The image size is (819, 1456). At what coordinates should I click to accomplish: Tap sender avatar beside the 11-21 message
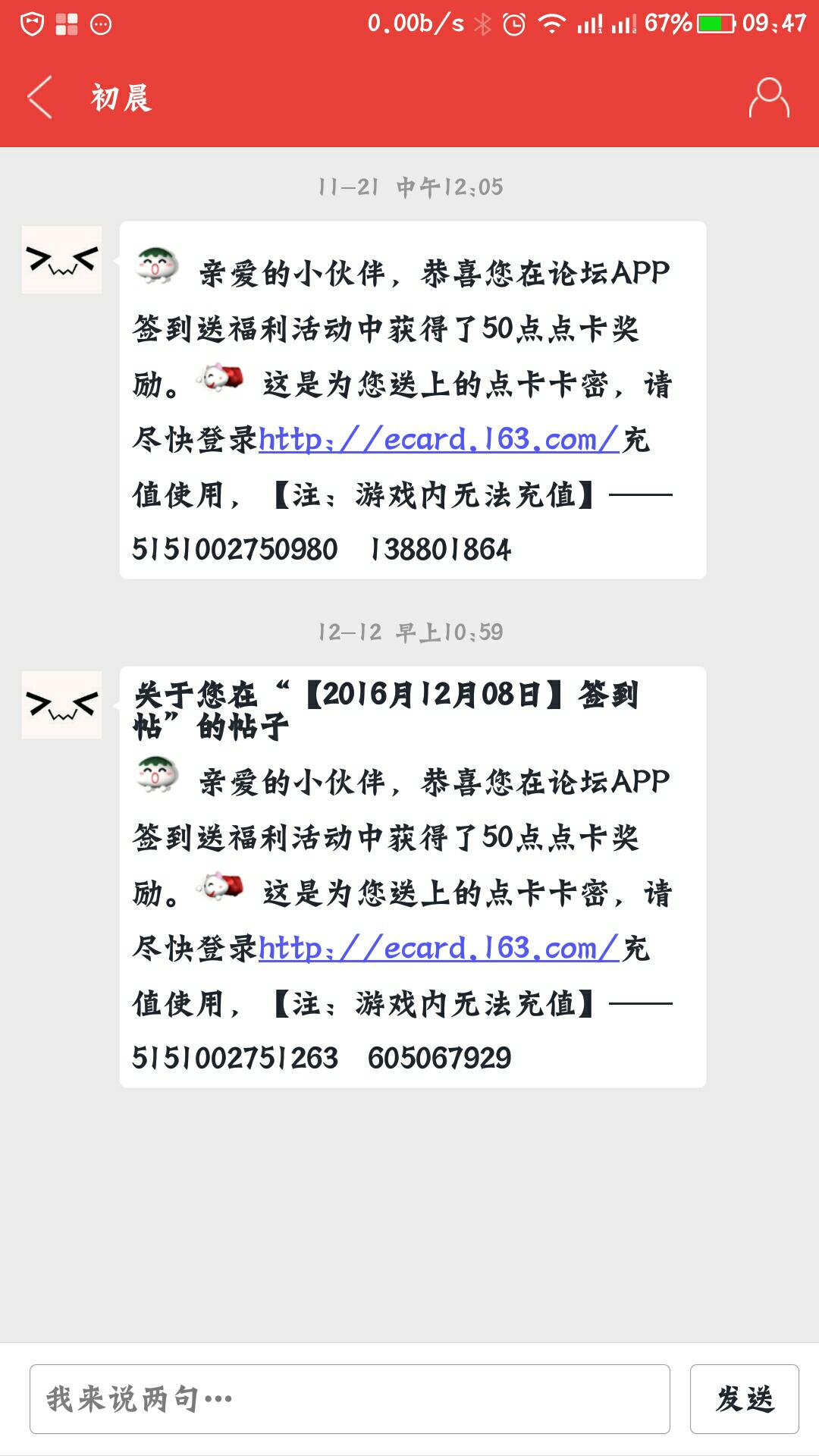click(61, 259)
